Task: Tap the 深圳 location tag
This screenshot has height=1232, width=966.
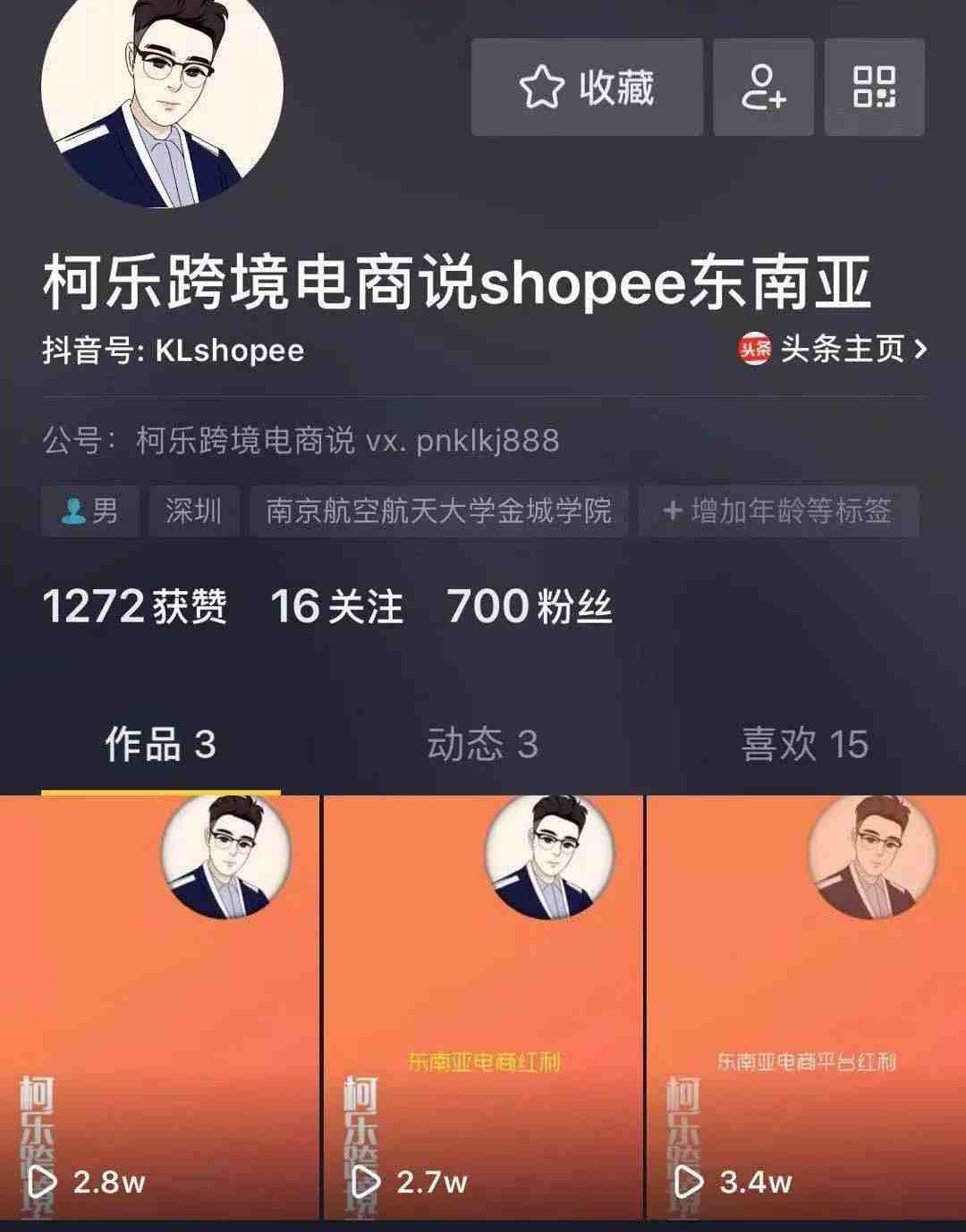Action: coord(194,511)
